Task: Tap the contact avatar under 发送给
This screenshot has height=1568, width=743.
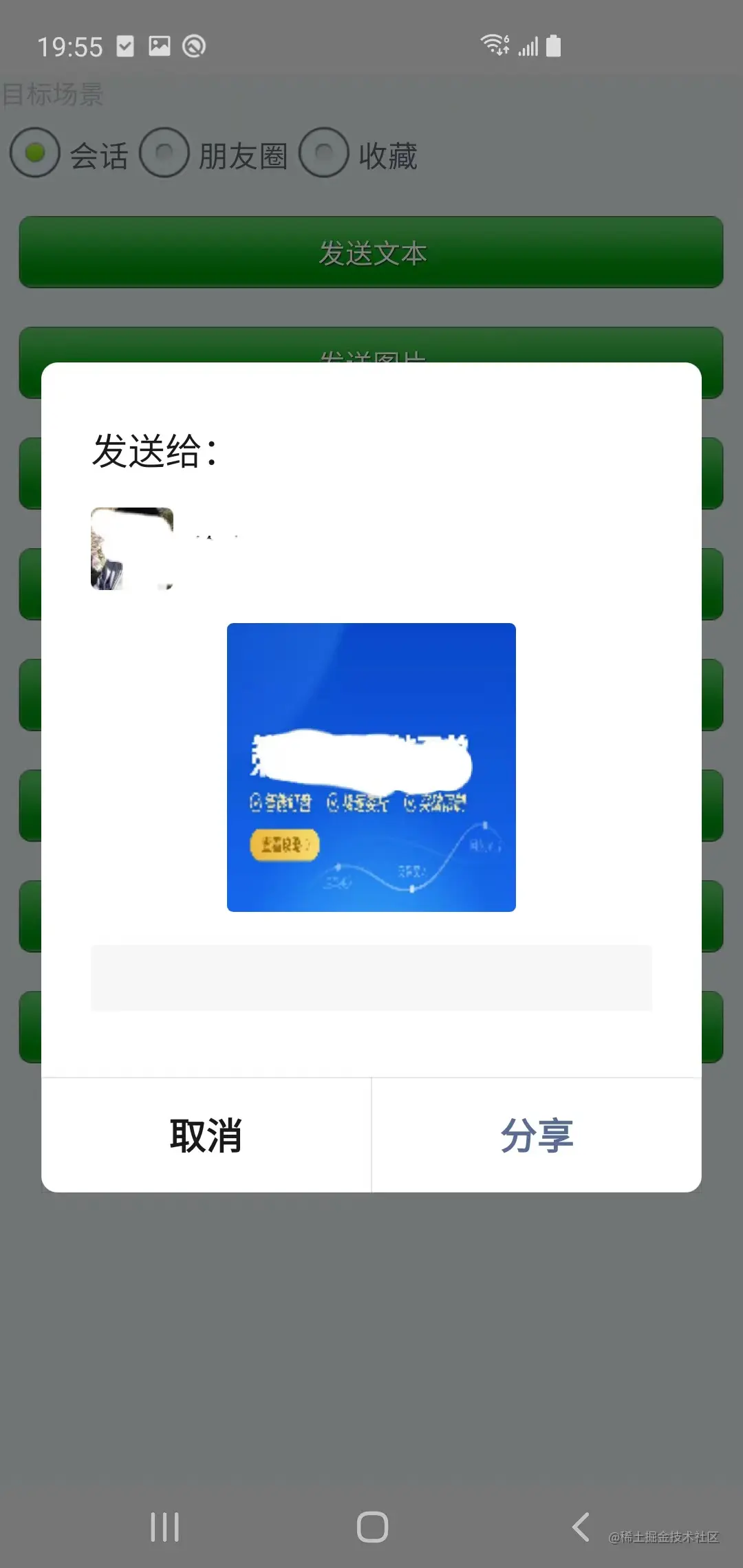Action: coord(131,550)
